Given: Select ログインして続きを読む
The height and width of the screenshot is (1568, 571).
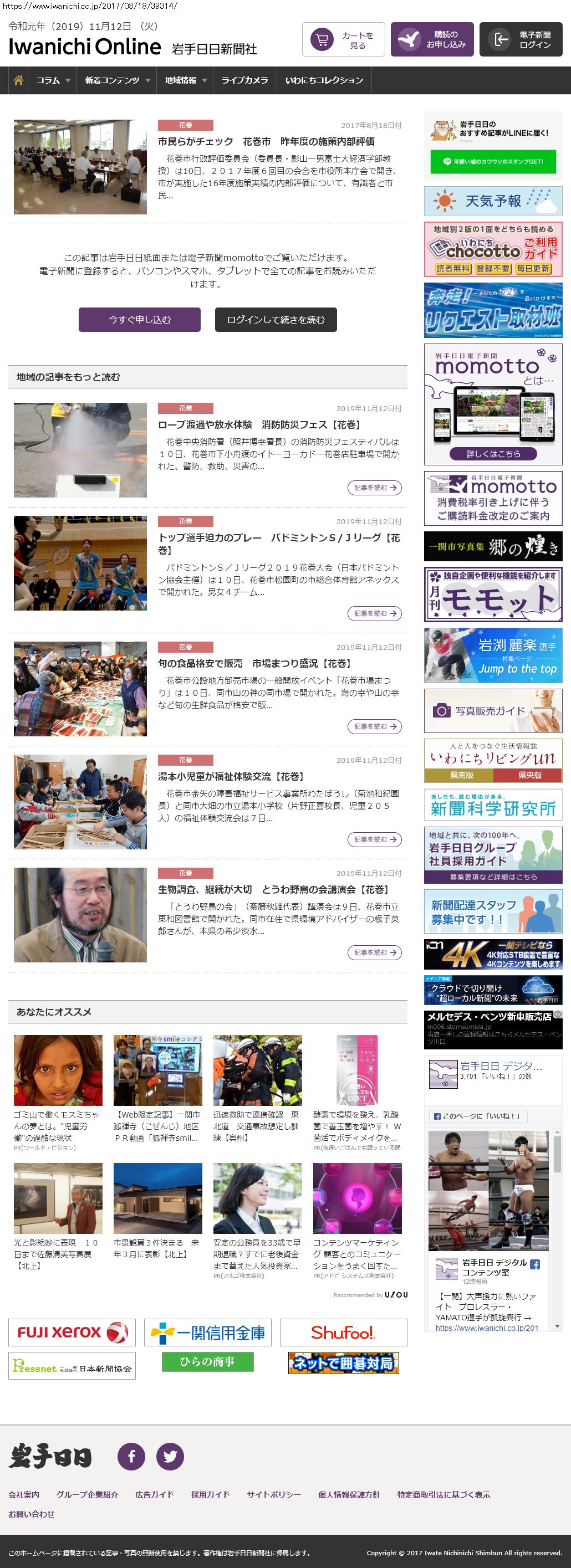Looking at the screenshot, I should [276, 320].
